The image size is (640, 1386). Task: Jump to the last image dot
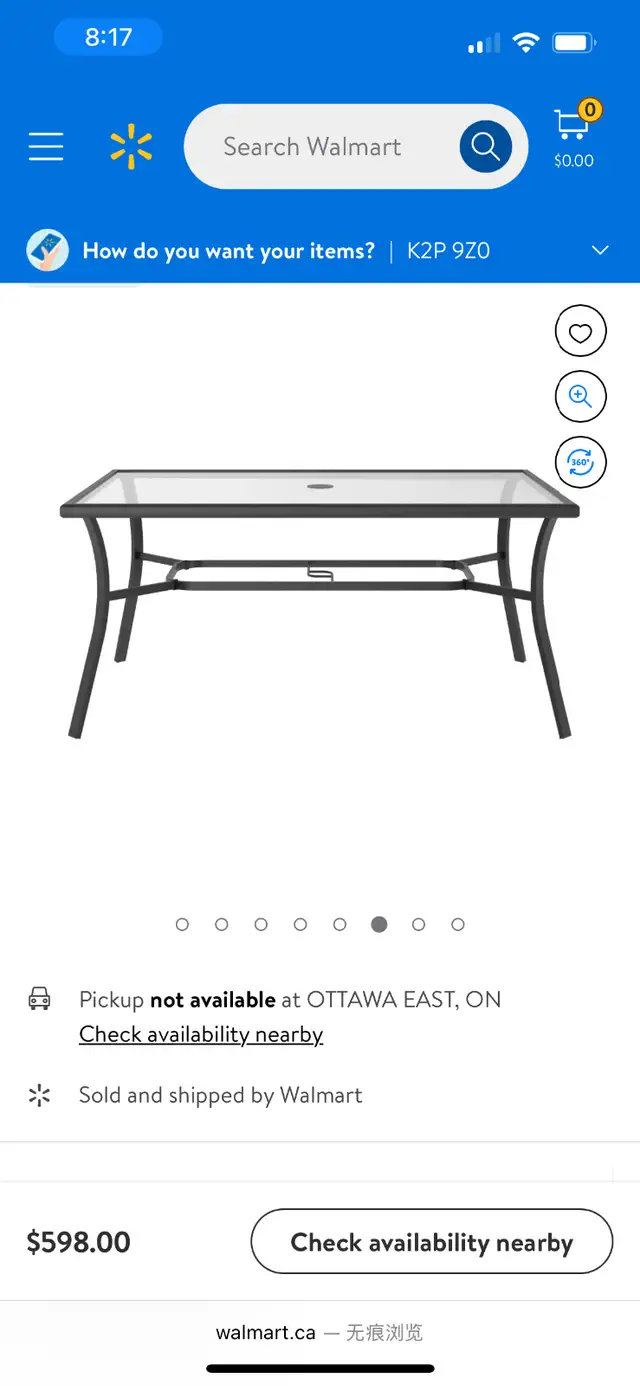pos(458,925)
